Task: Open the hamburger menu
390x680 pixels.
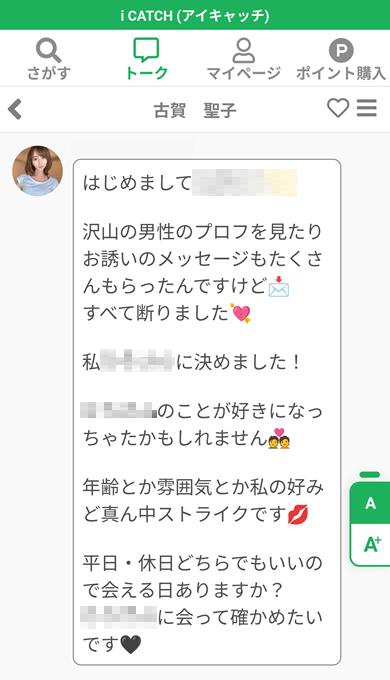Action: (x=367, y=108)
